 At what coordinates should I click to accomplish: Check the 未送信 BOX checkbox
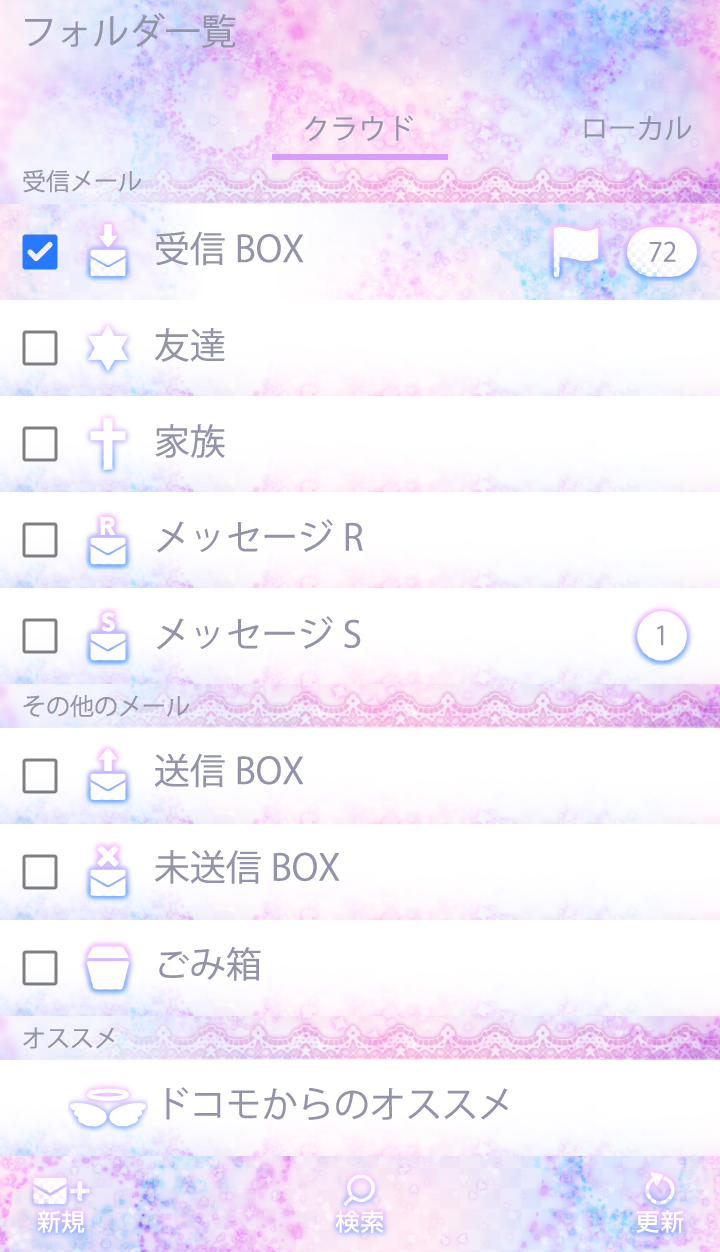[40, 872]
